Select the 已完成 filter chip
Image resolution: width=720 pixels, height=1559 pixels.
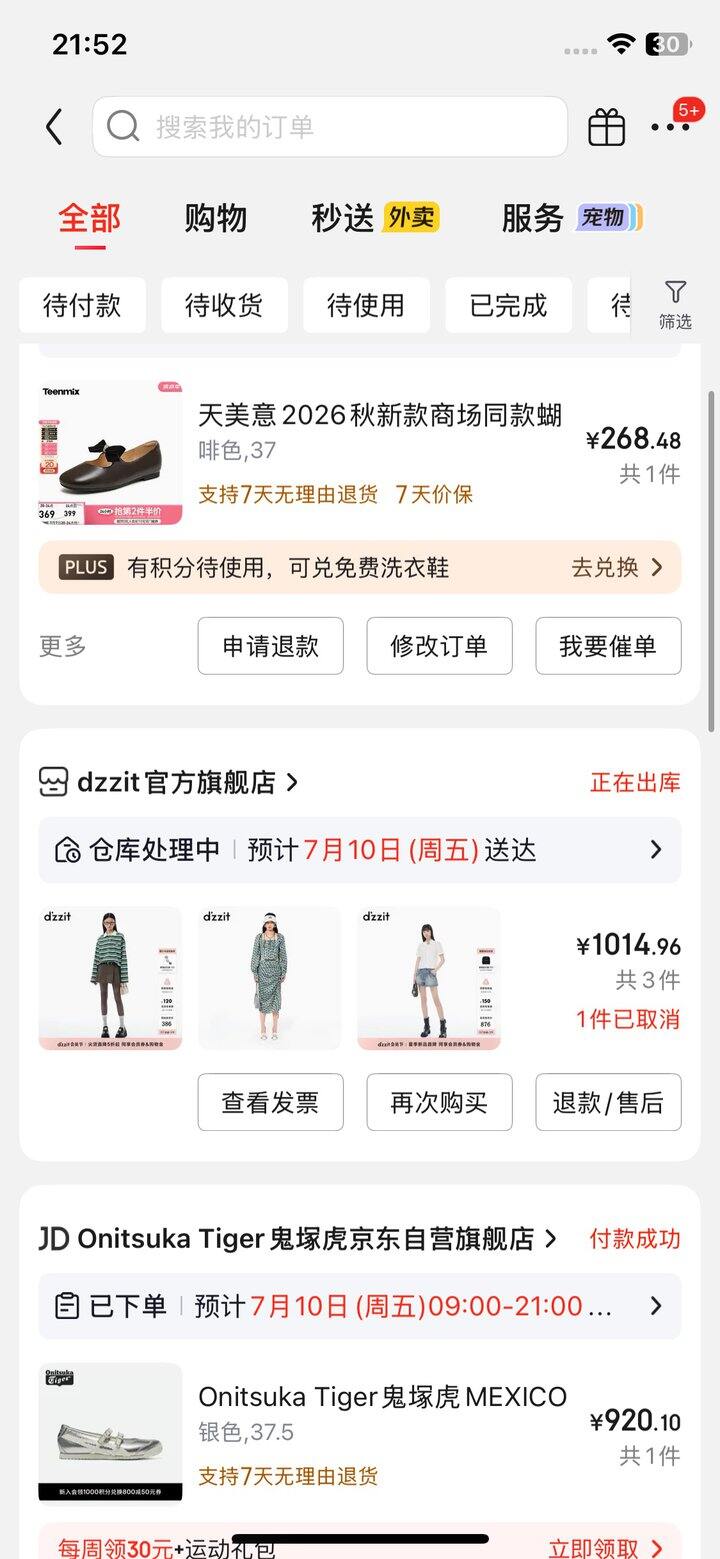508,305
